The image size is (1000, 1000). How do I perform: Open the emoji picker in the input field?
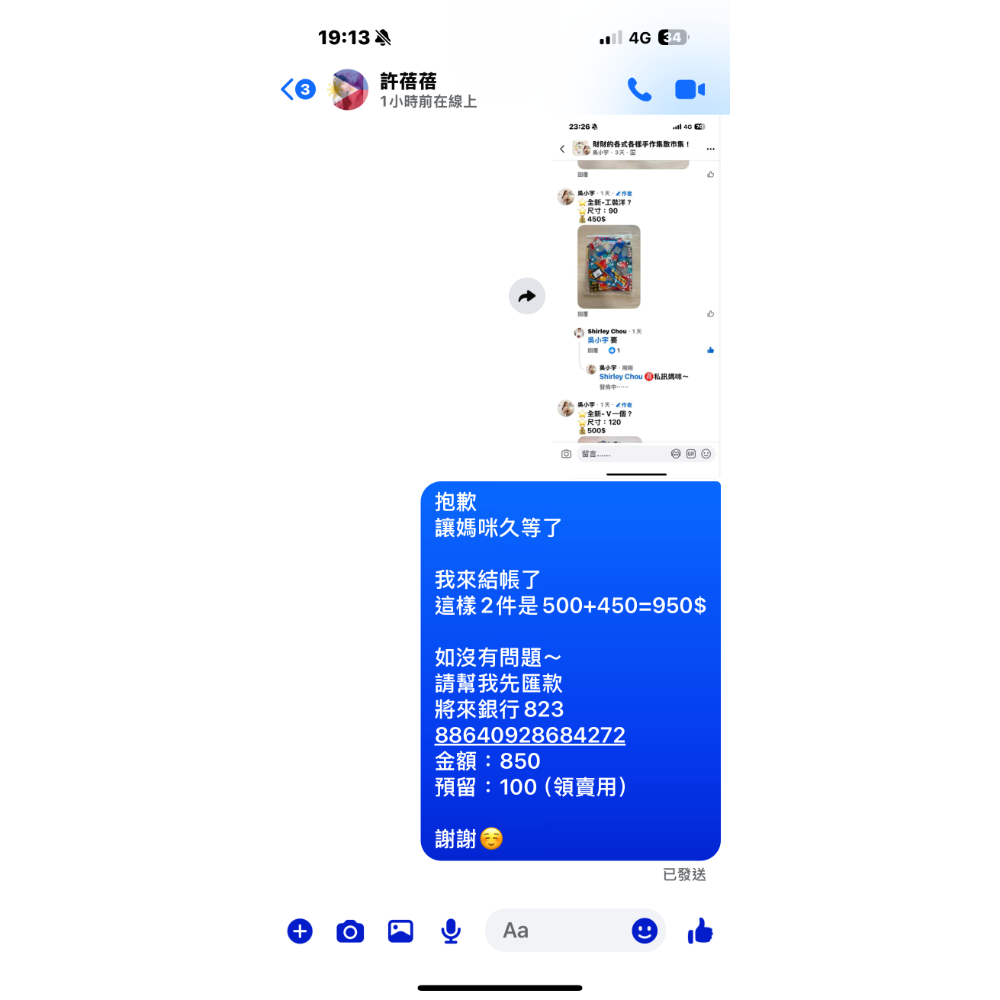644,931
